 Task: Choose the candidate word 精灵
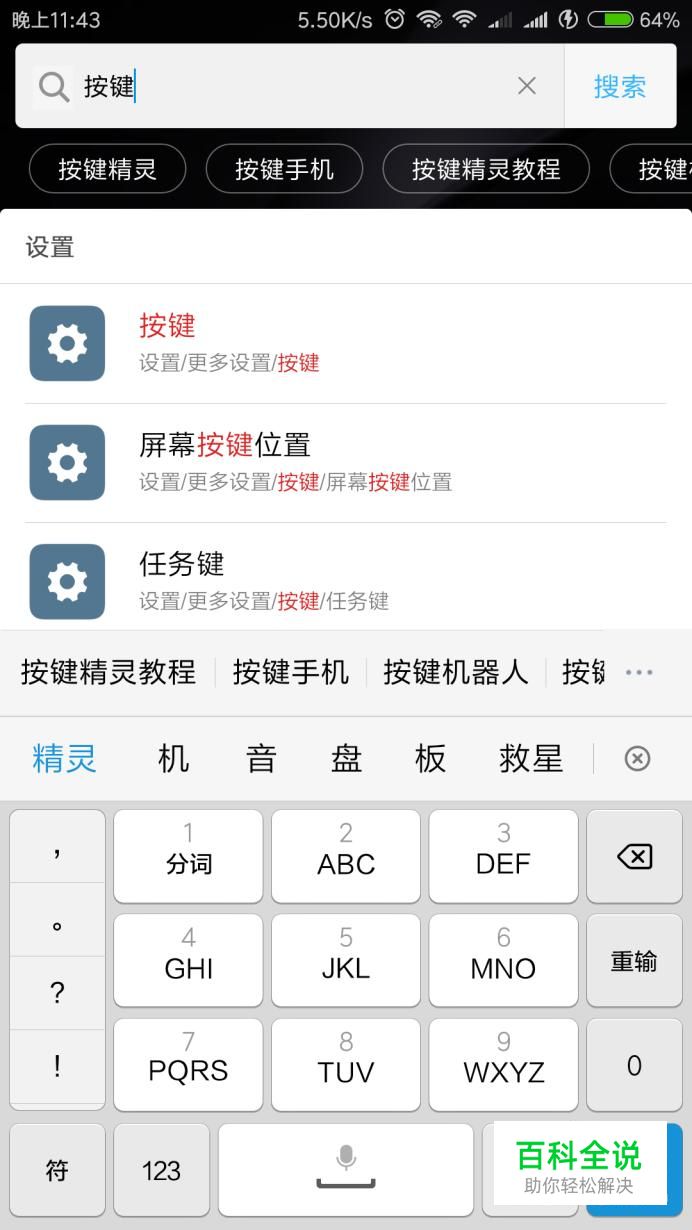coord(64,759)
